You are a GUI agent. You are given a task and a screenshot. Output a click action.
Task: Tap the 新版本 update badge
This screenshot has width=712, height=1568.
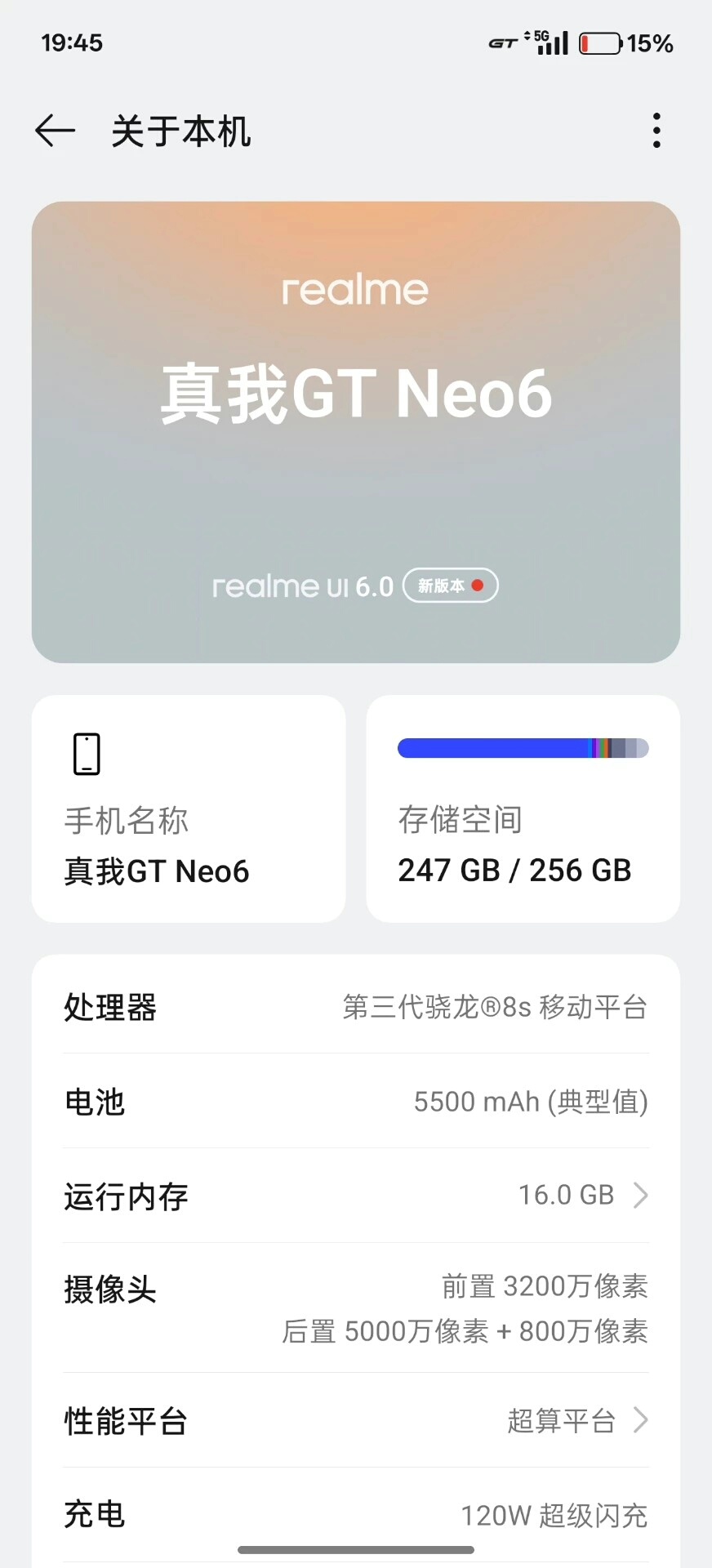[451, 586]
